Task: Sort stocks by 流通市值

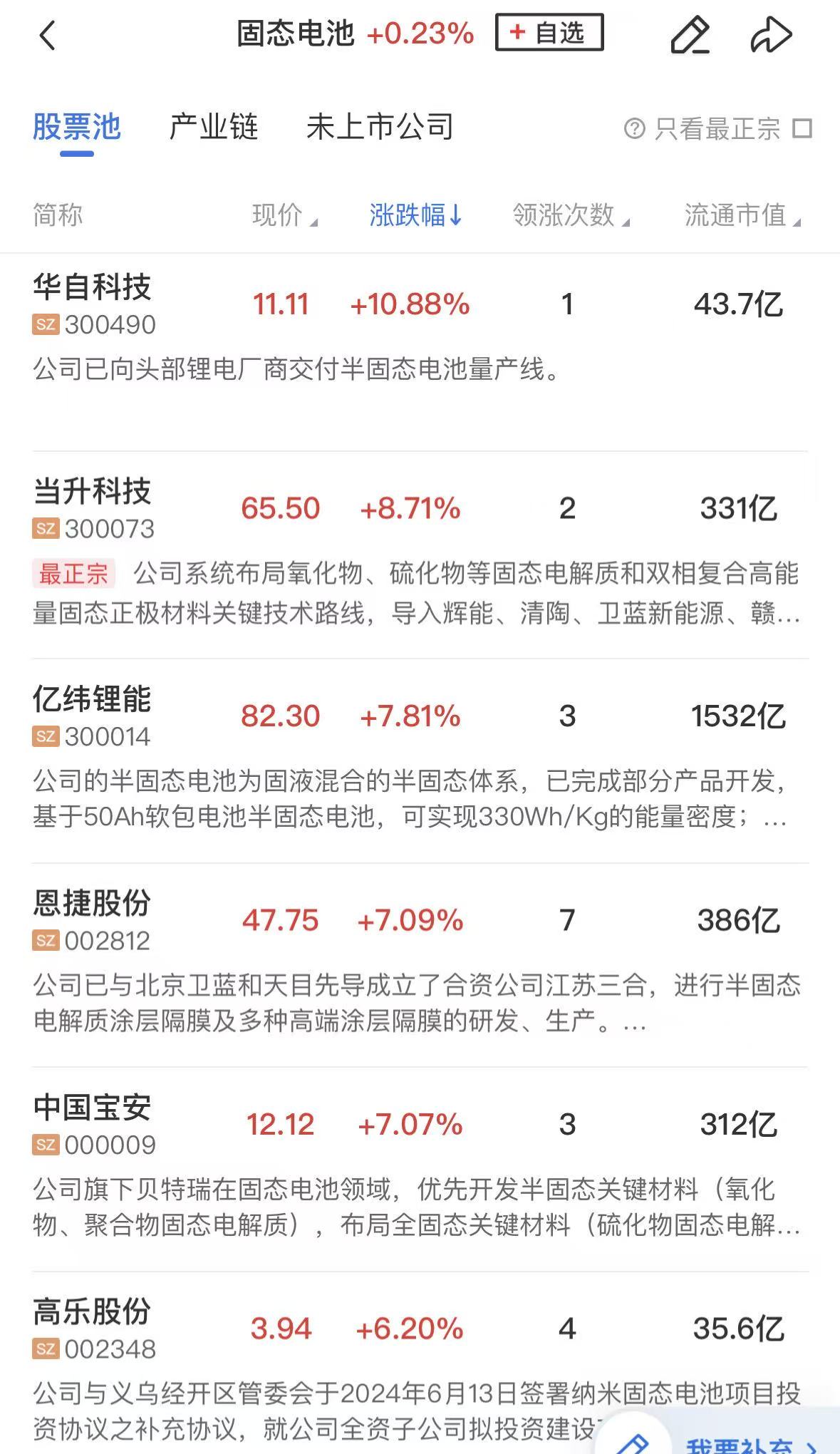Action: point(742,215)
